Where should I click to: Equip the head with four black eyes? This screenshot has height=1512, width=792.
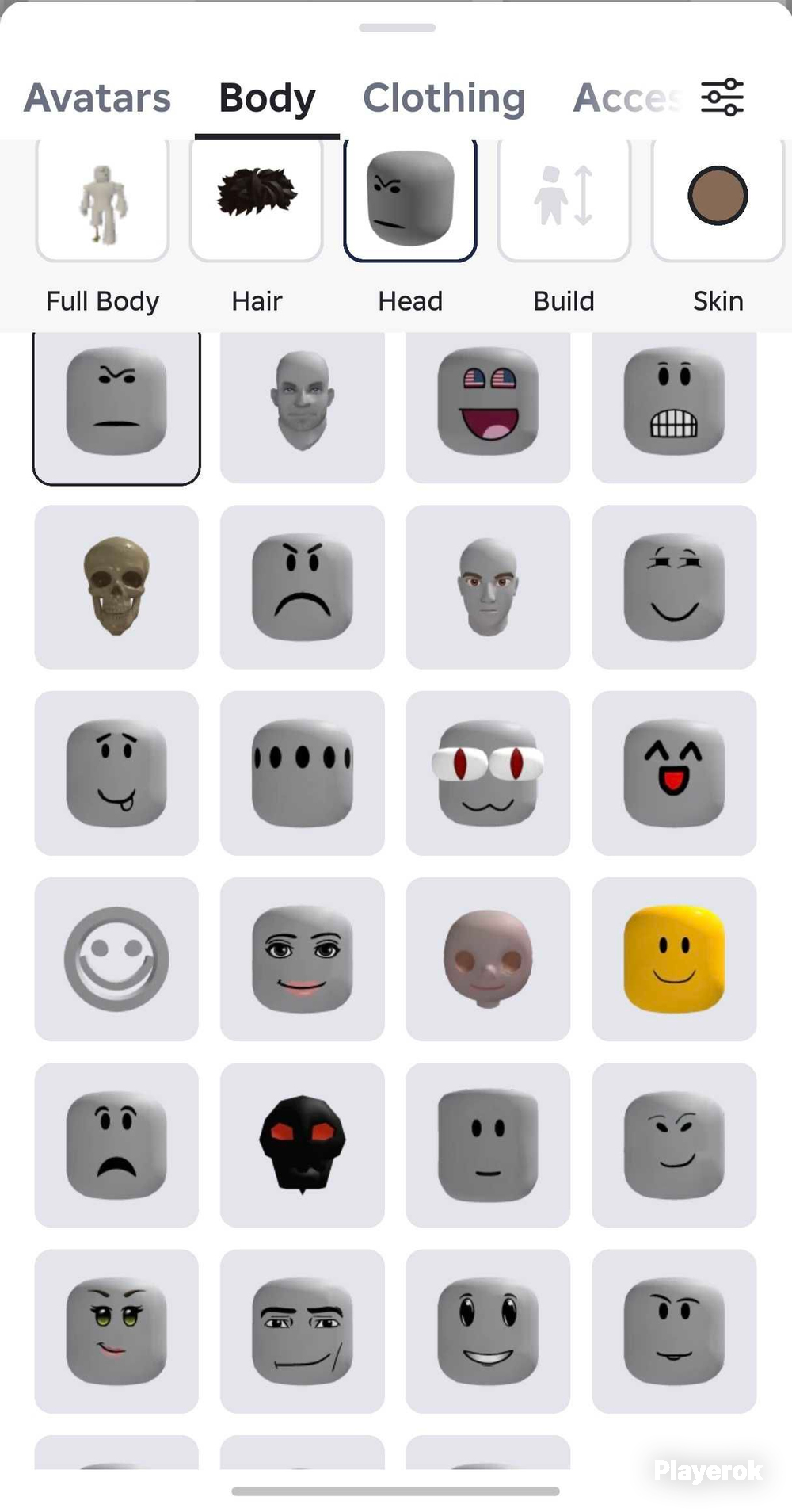303,773
